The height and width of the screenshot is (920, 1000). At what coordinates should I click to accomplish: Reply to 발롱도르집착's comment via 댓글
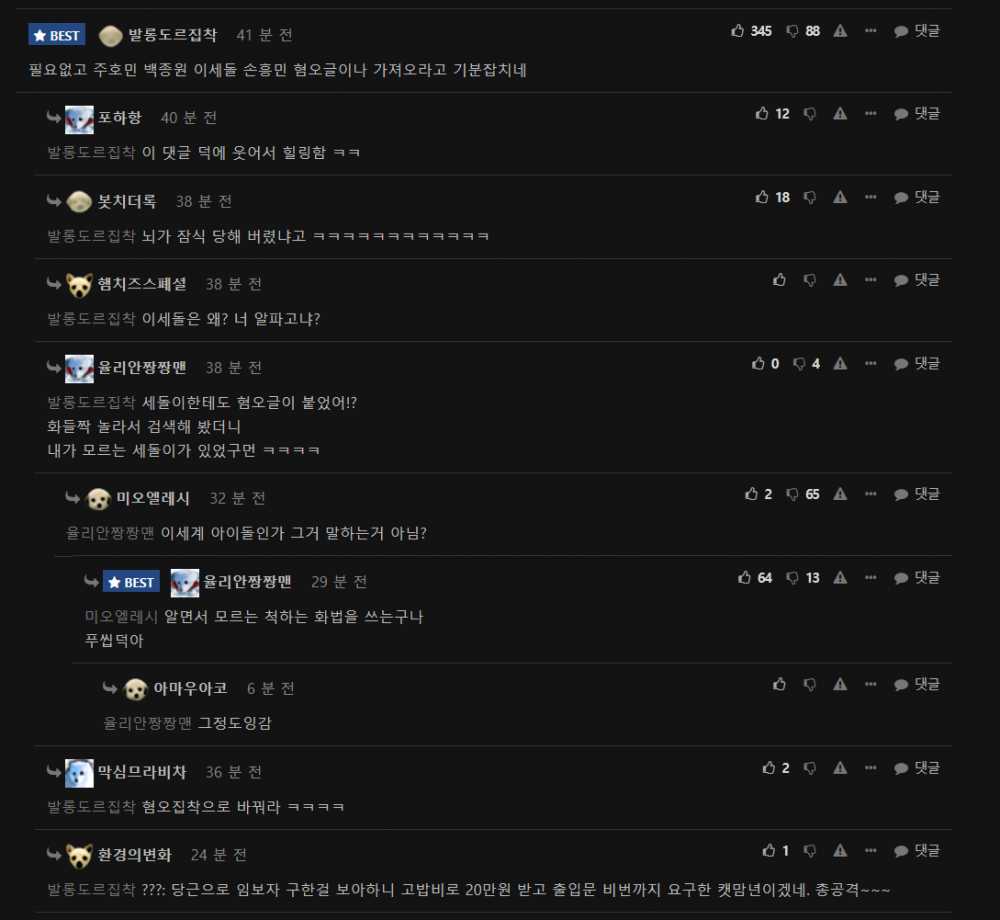(x=917, y=31)
